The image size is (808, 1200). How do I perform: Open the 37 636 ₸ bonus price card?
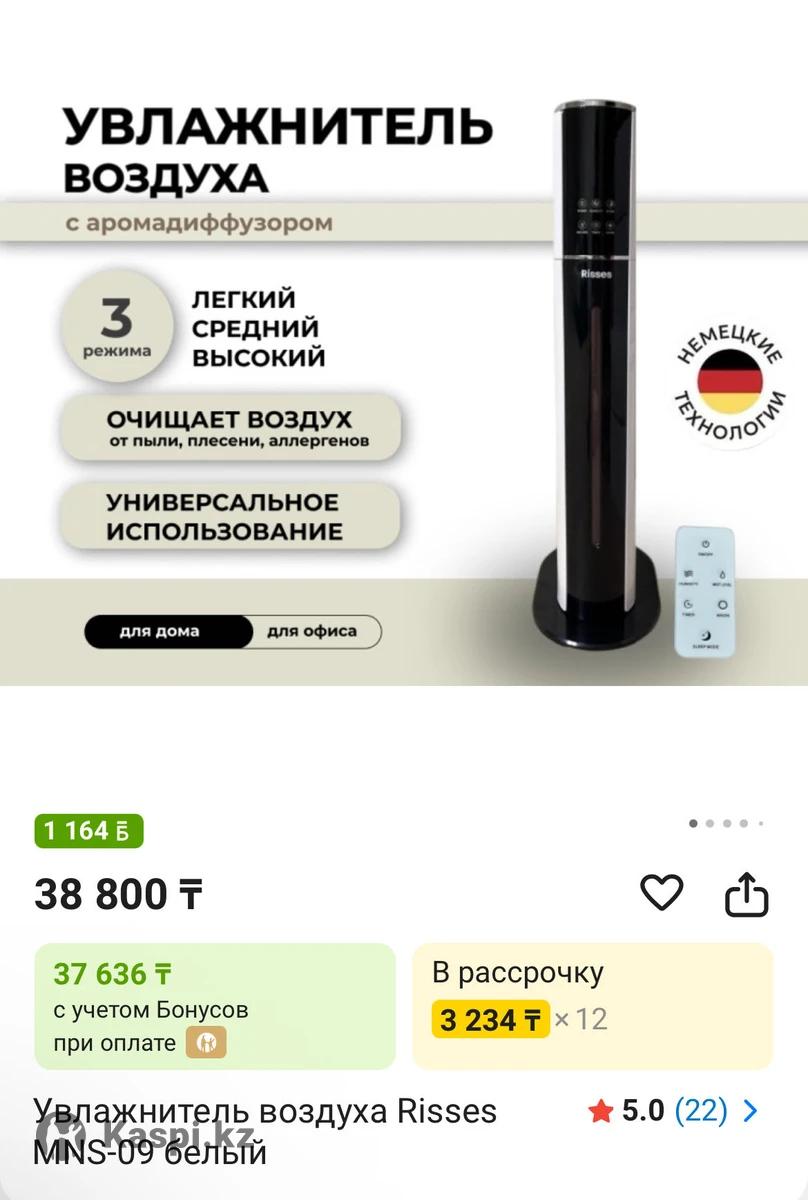215,1005
